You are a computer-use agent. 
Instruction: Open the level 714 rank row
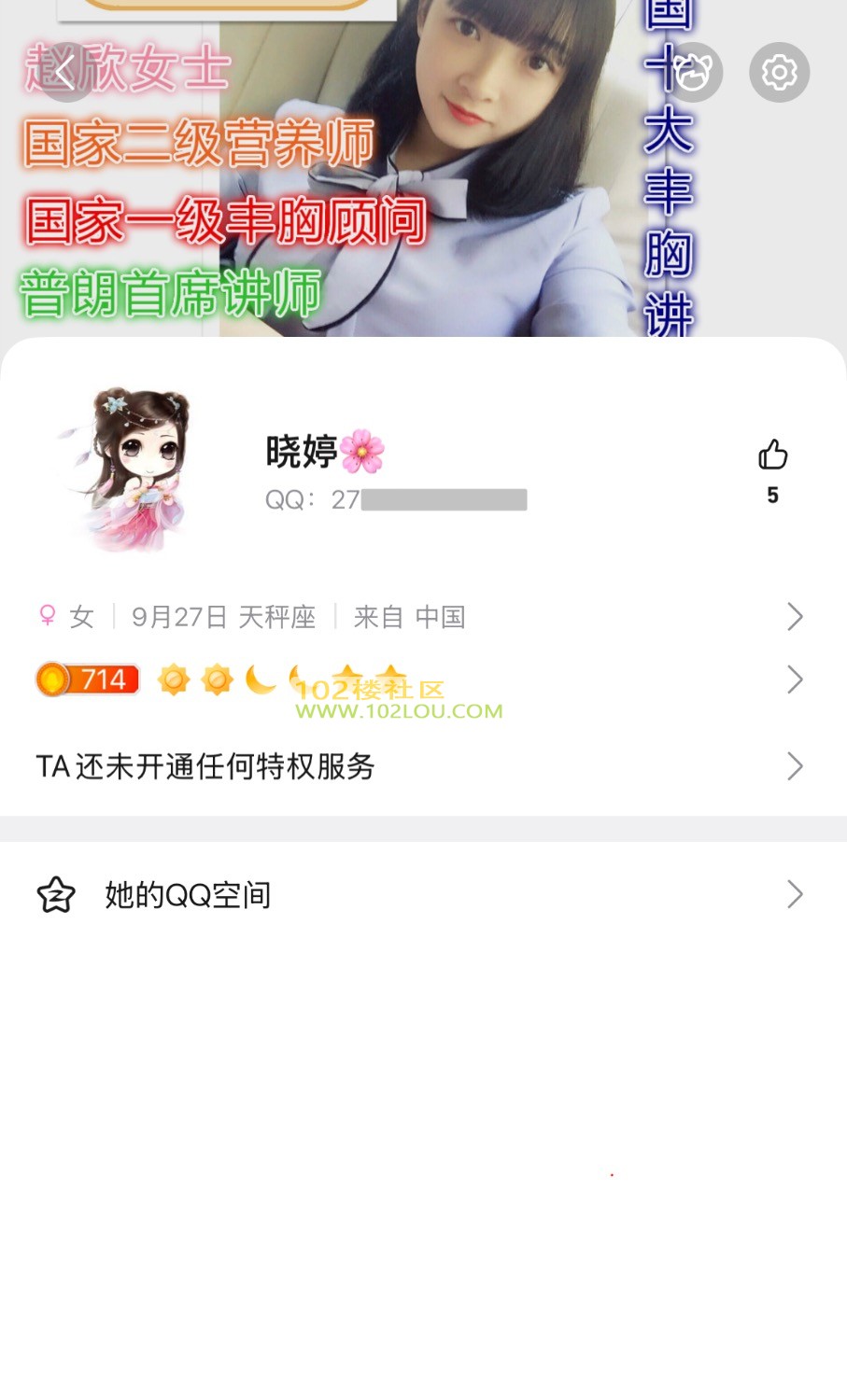(x=420, y=679)
